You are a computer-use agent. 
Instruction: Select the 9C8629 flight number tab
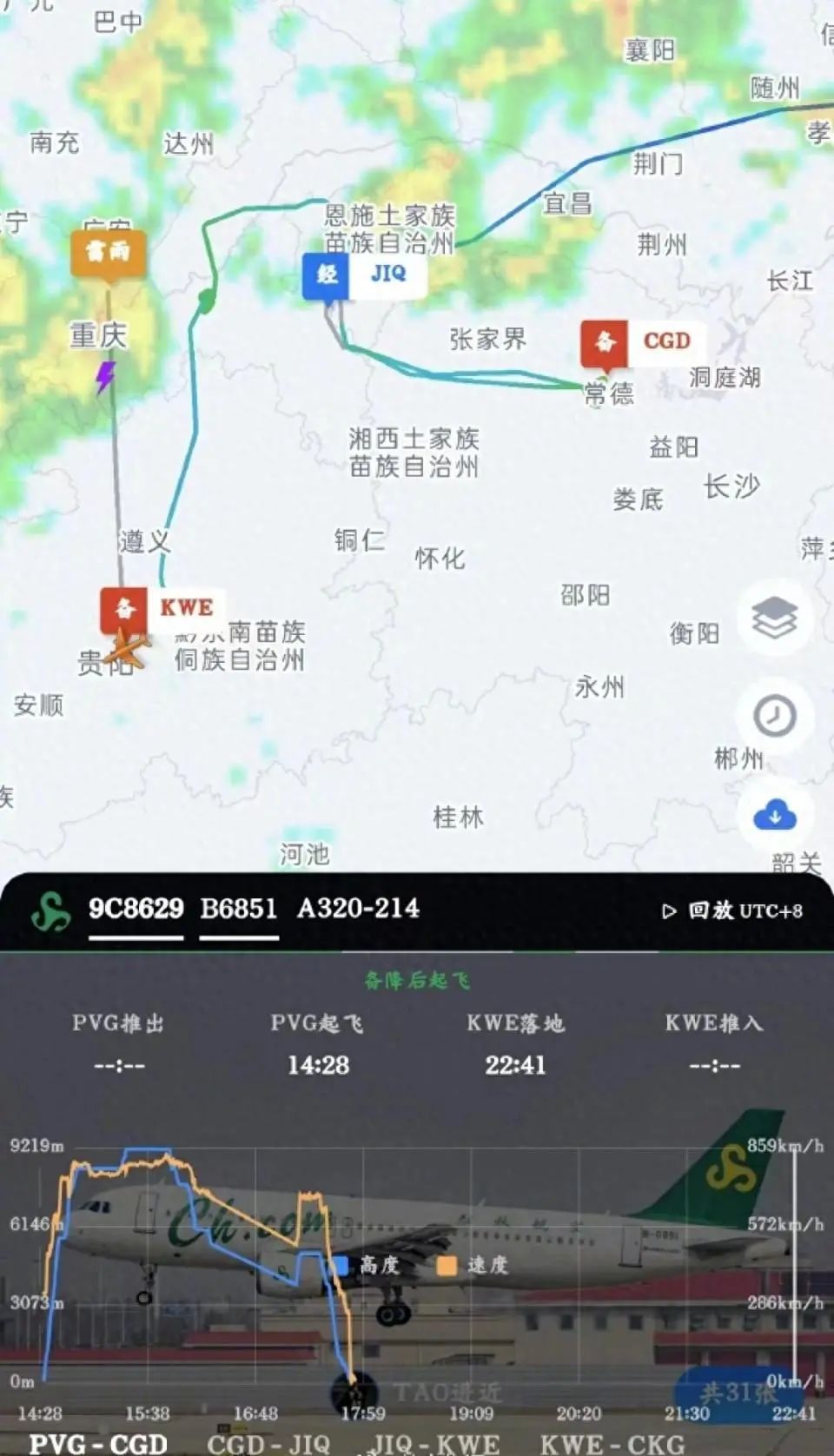coord(136,909)
